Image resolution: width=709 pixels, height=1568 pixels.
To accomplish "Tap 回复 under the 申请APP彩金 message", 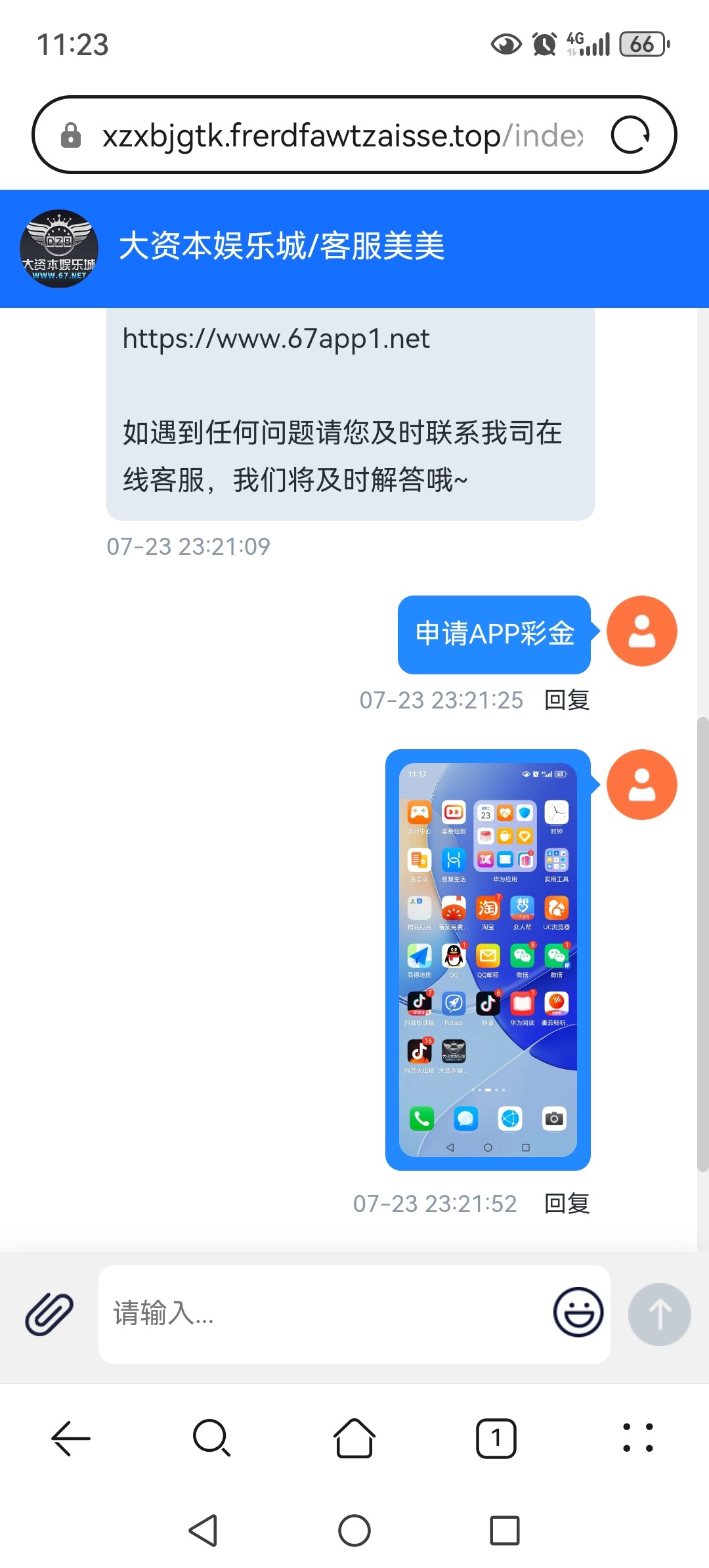I will (x=567, y=700).
